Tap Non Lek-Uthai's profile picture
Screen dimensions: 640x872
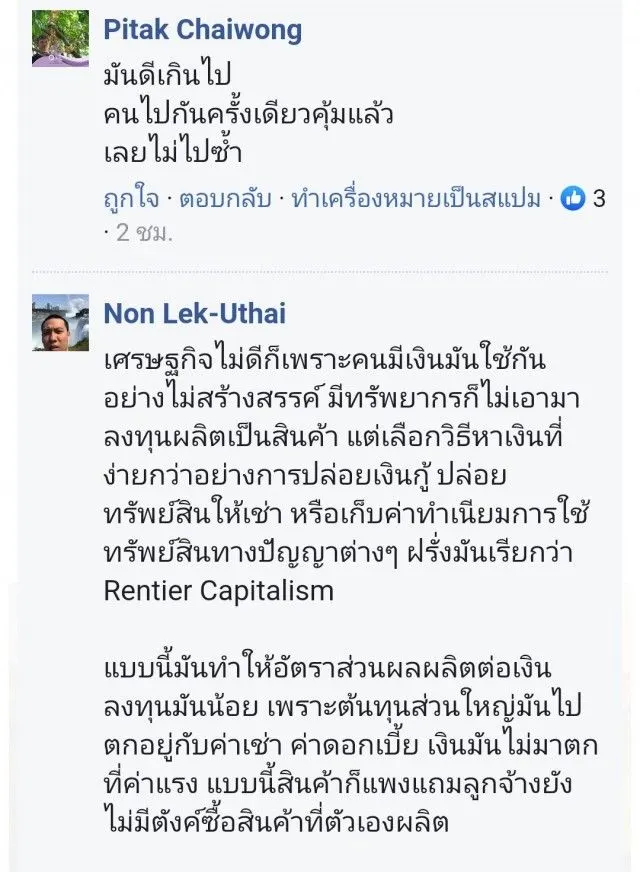point(60,322)
